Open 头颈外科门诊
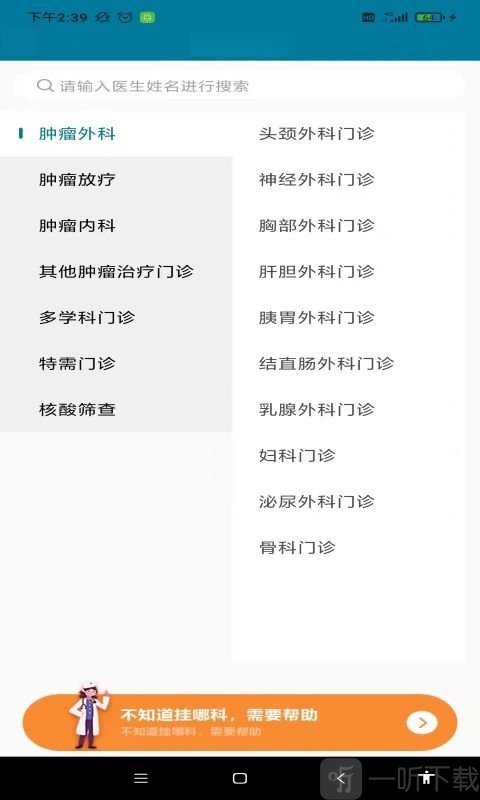The height and width of the screenshot is (800, 480). (x=349, y=134)
